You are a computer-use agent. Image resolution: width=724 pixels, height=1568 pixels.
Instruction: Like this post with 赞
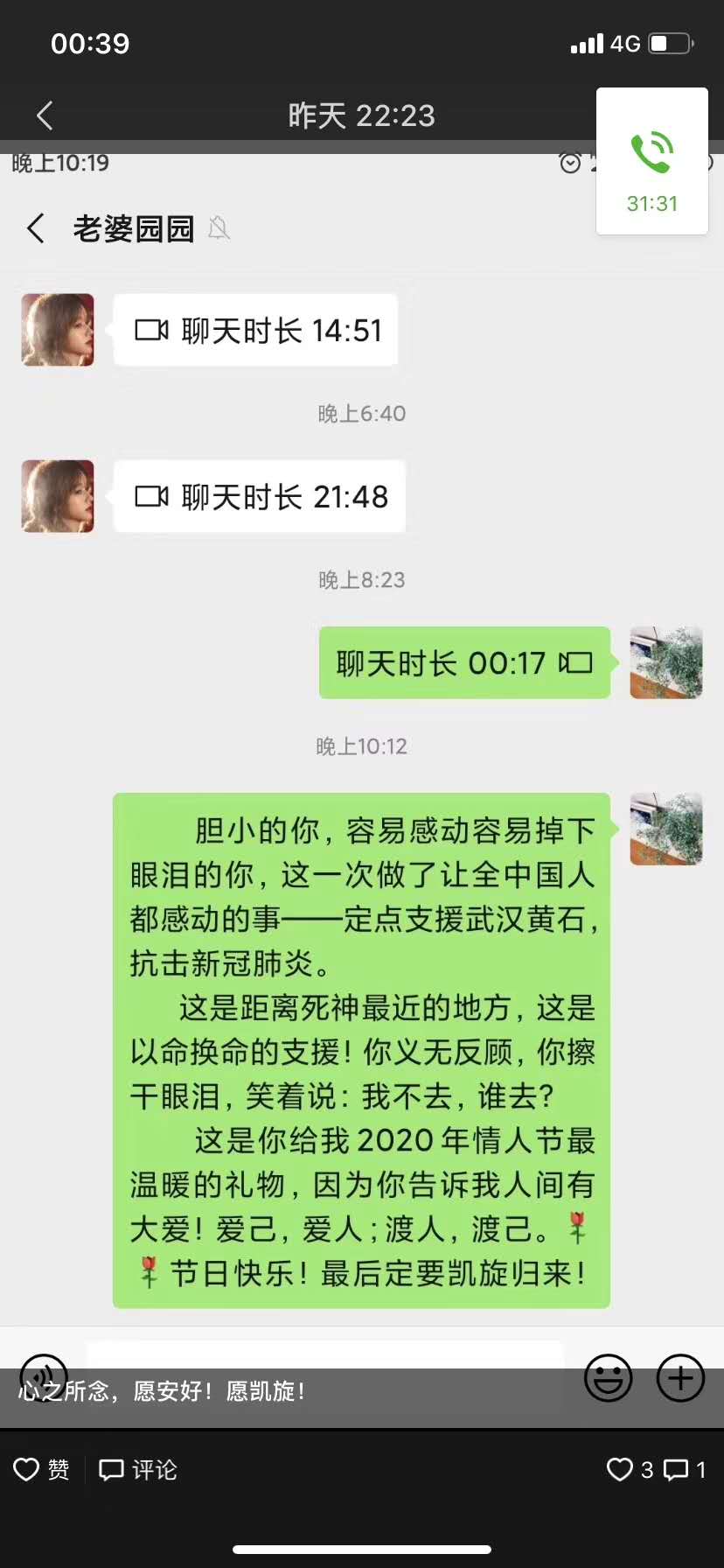tap(42, 1469)
